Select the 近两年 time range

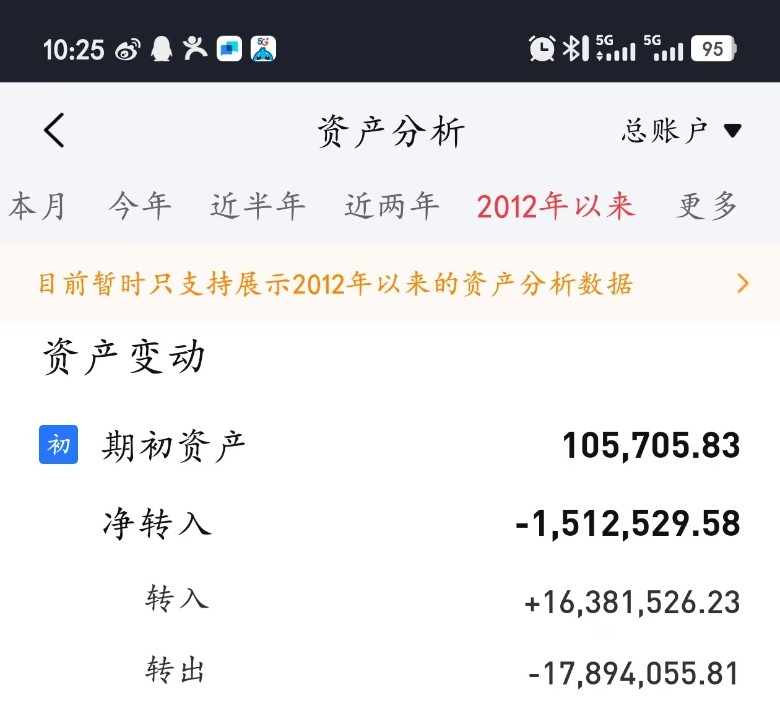click(x=392, y=206)
